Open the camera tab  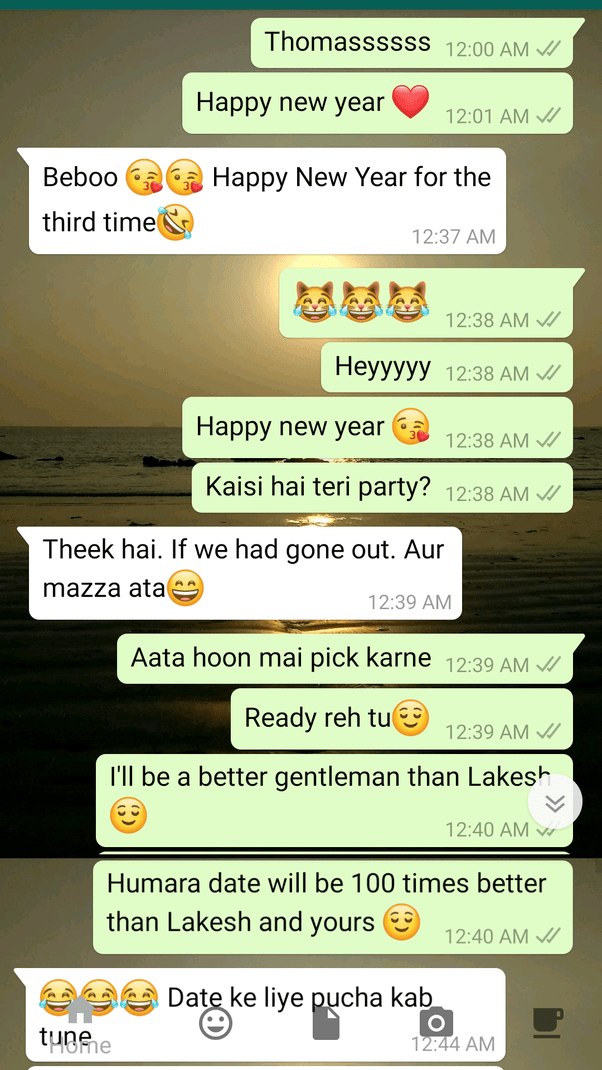click(x=435, y=1023)
